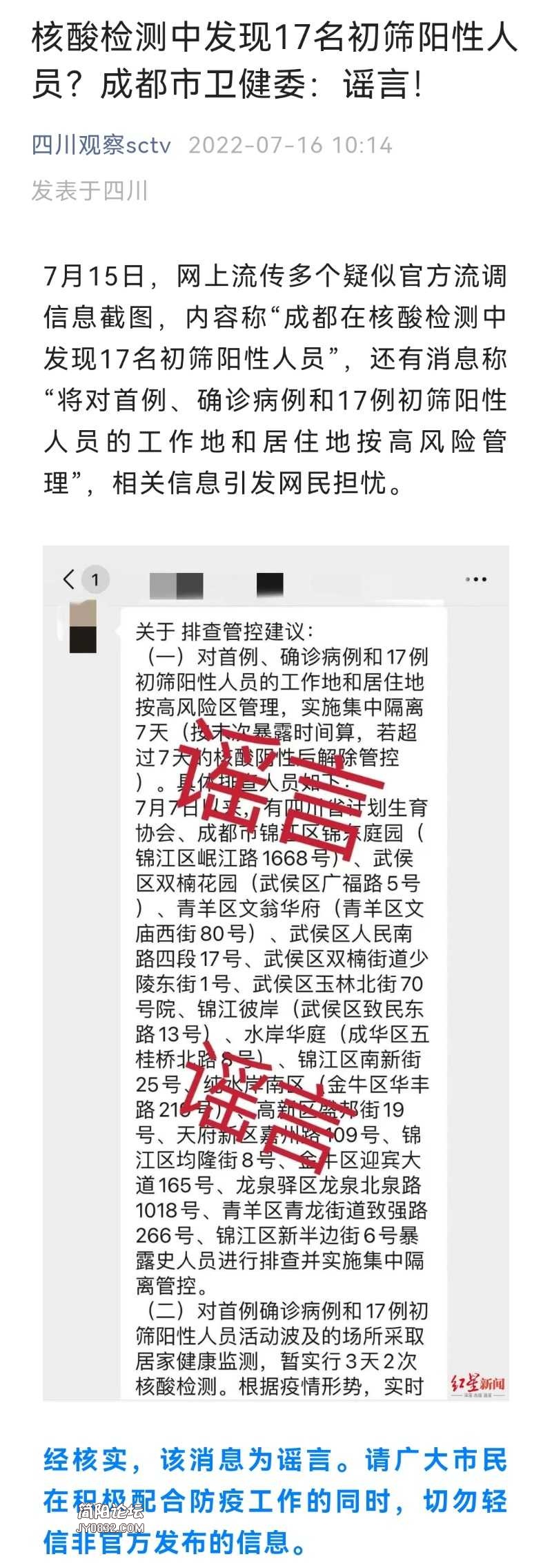Open the 四川观察sctv account page
This screenshot has height=1568, width=552.
click(x=101, y=146)
